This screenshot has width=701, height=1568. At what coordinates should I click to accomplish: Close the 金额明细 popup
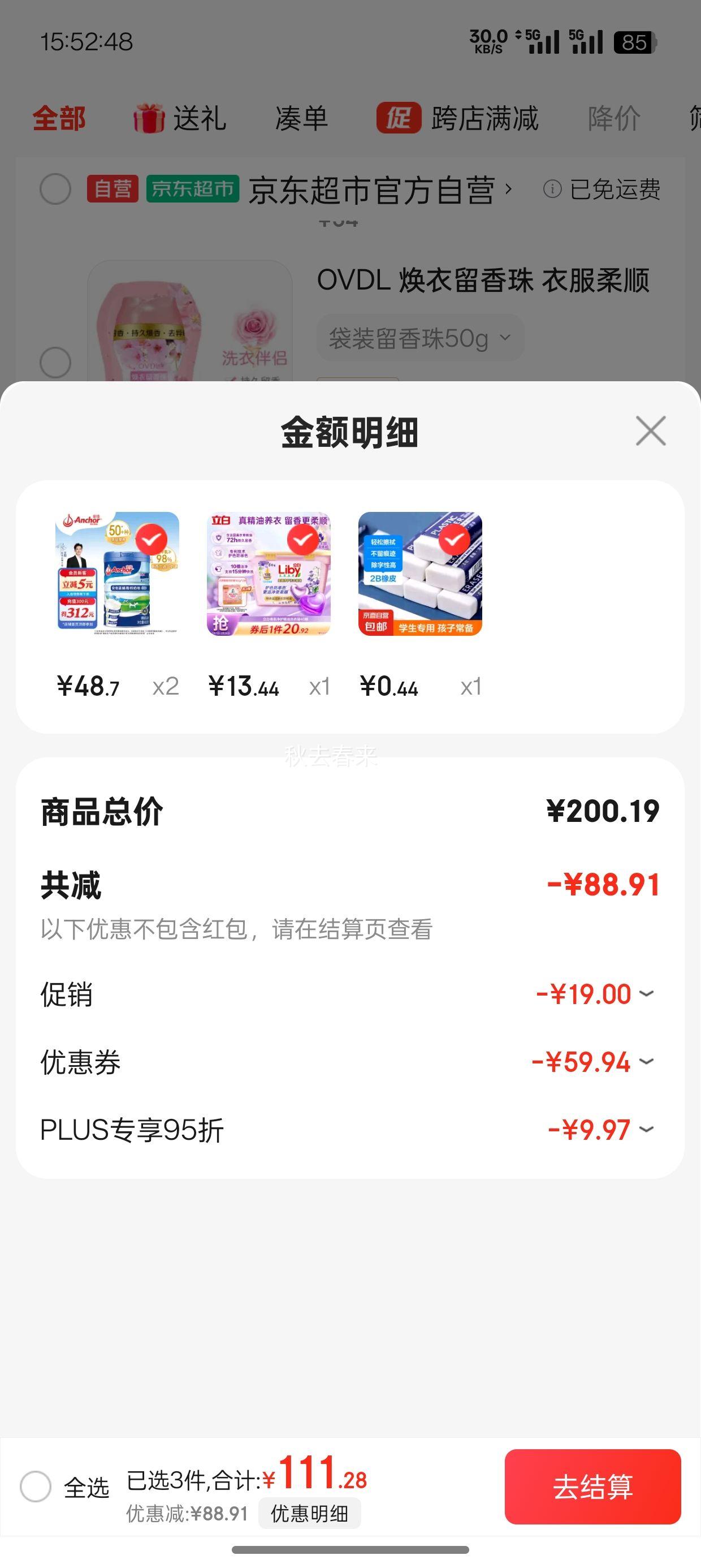[650, 431]
